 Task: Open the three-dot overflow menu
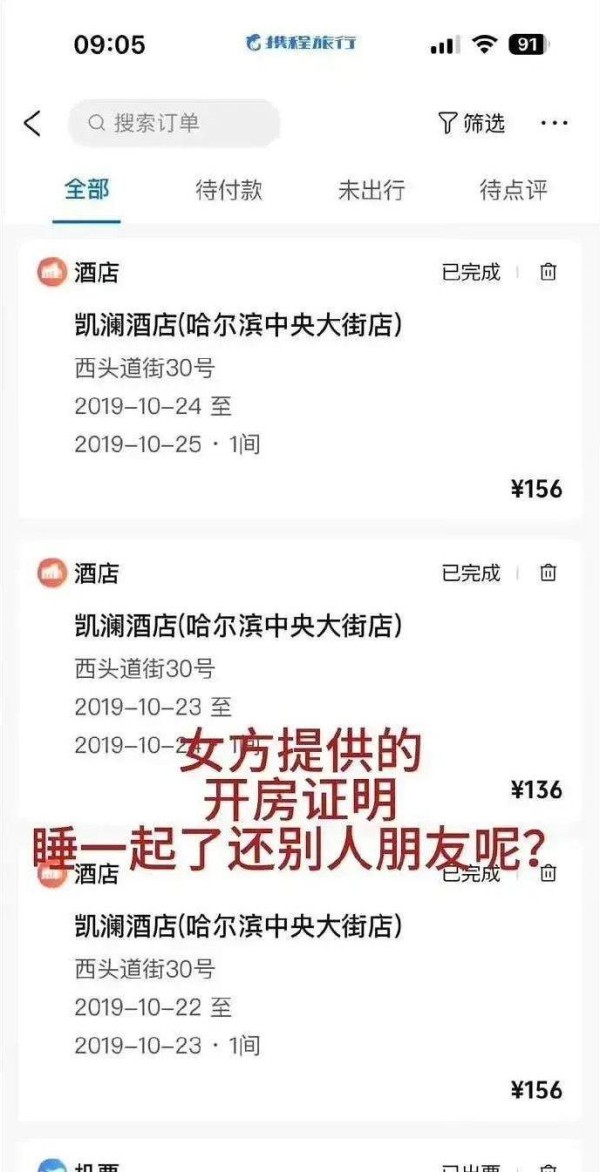point(554,123)
